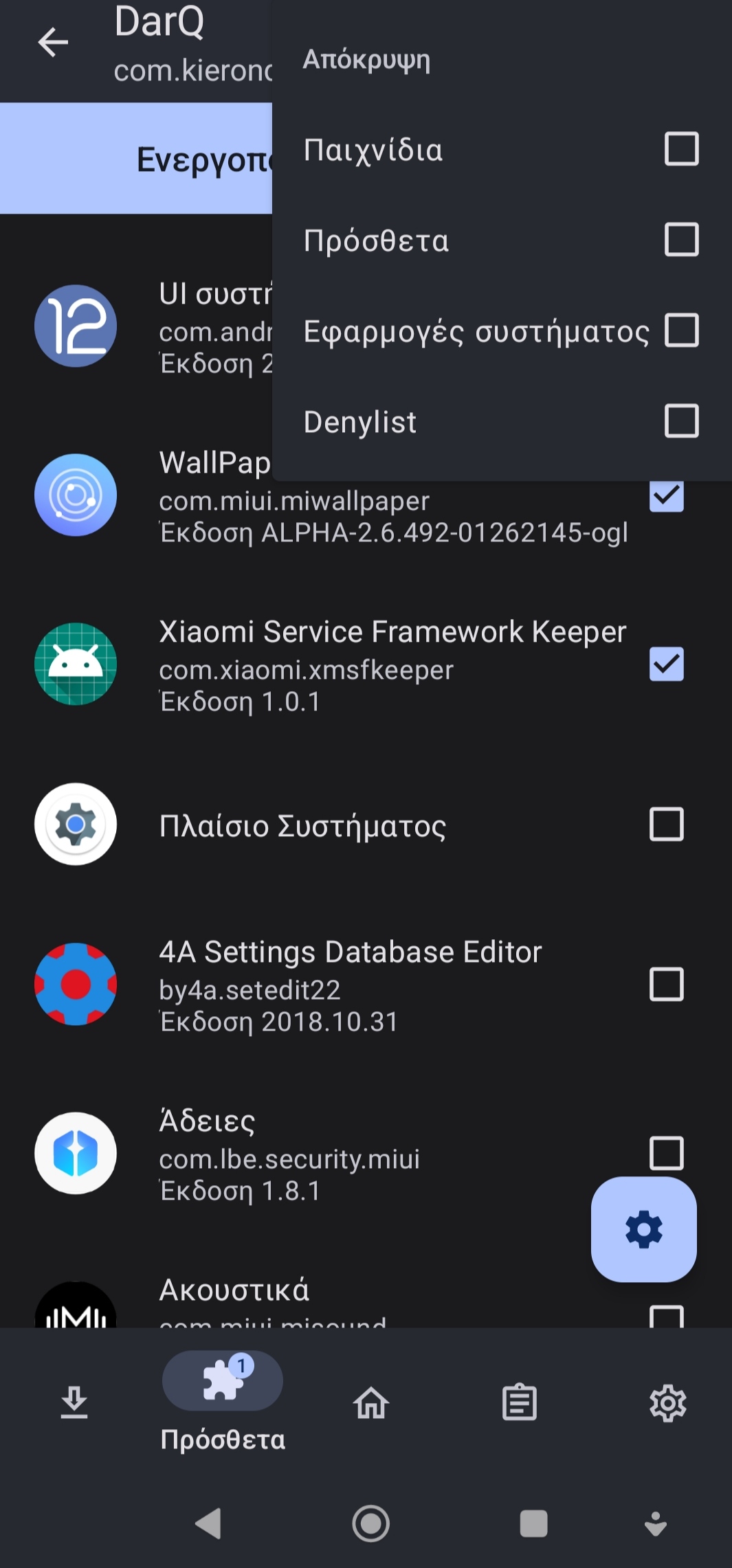Open the logs clipboard tab
The height and width of the screenshot is (1568, 732).
point(519,1402)
